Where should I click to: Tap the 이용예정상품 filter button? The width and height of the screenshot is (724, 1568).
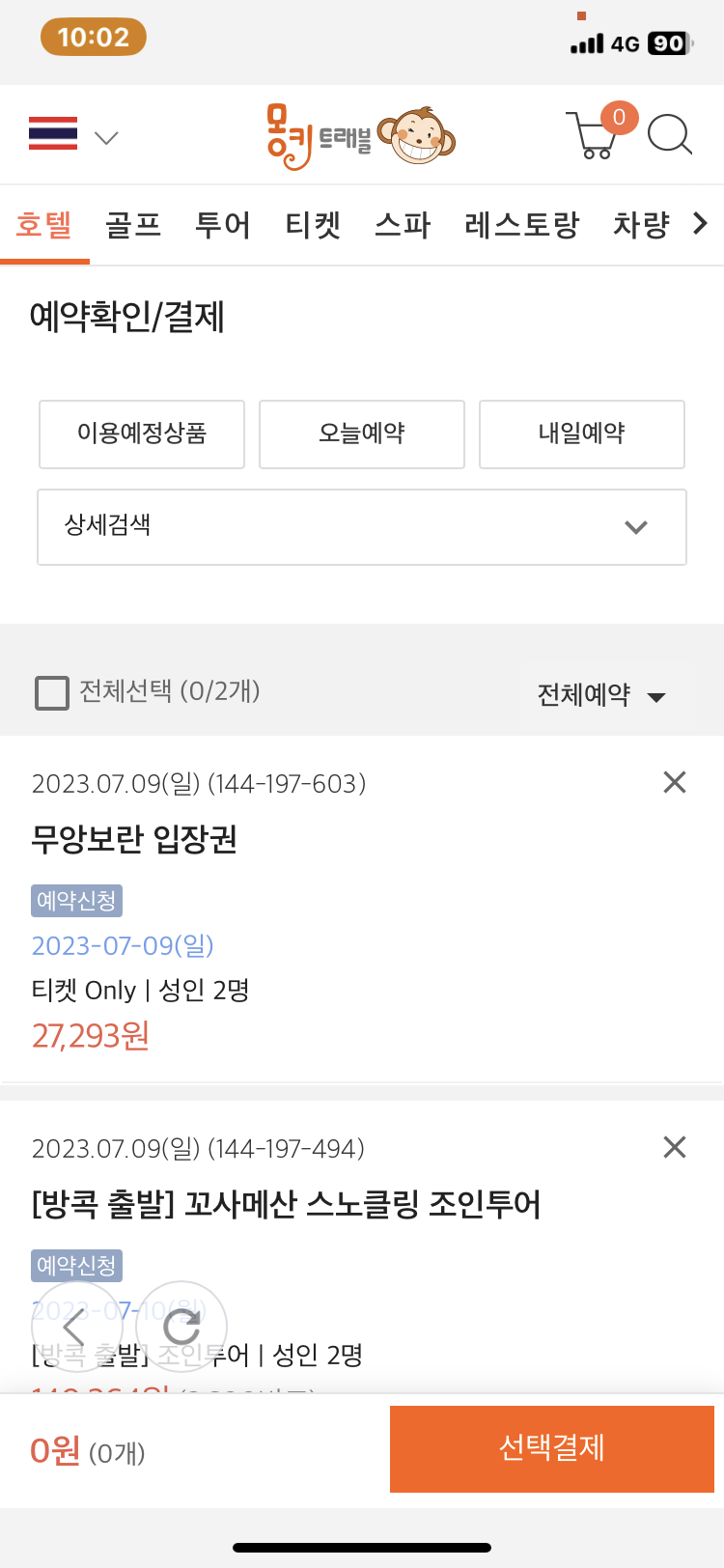point(142,434)
